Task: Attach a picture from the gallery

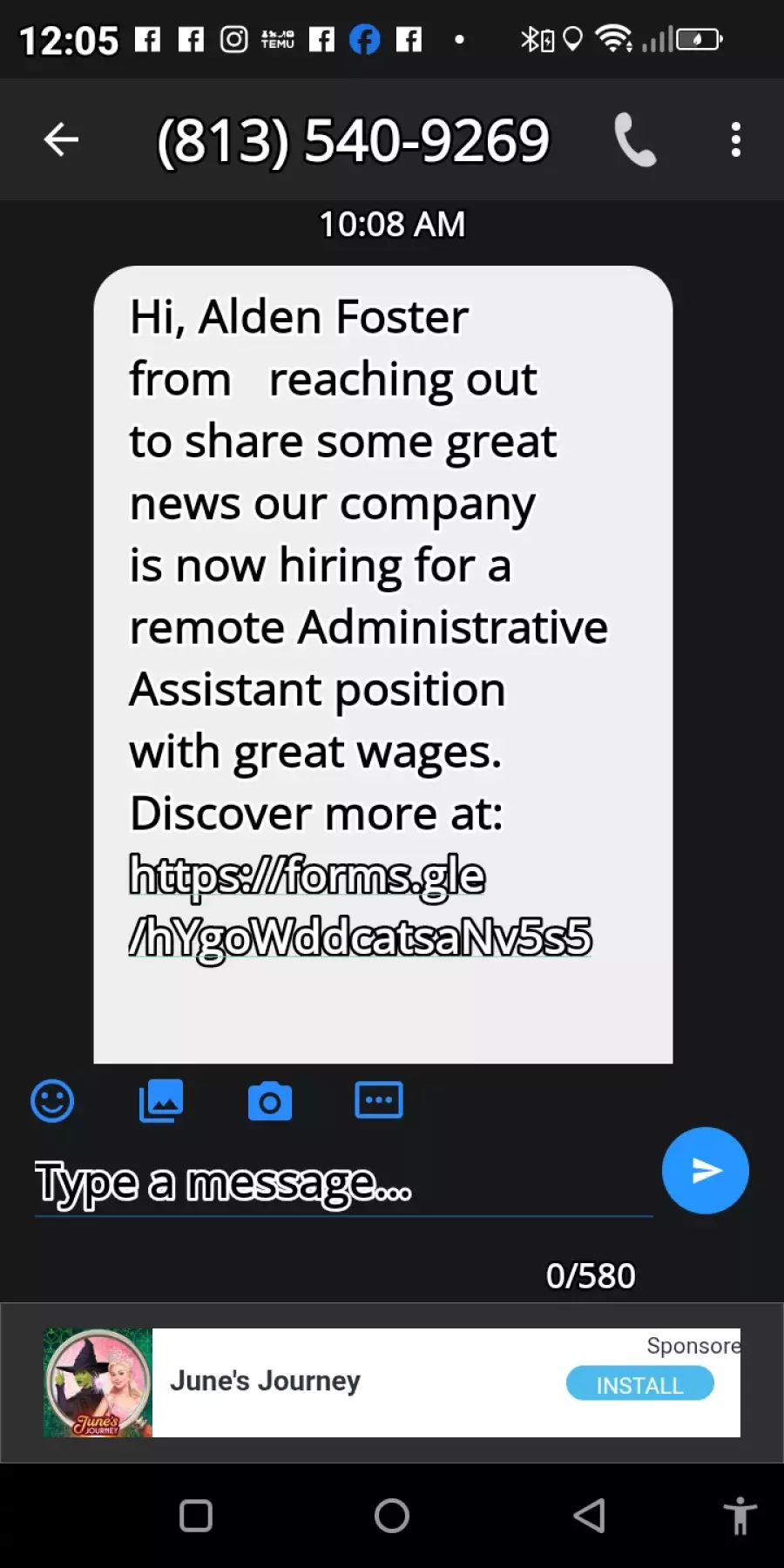Action: click(x=161, y=1101)
